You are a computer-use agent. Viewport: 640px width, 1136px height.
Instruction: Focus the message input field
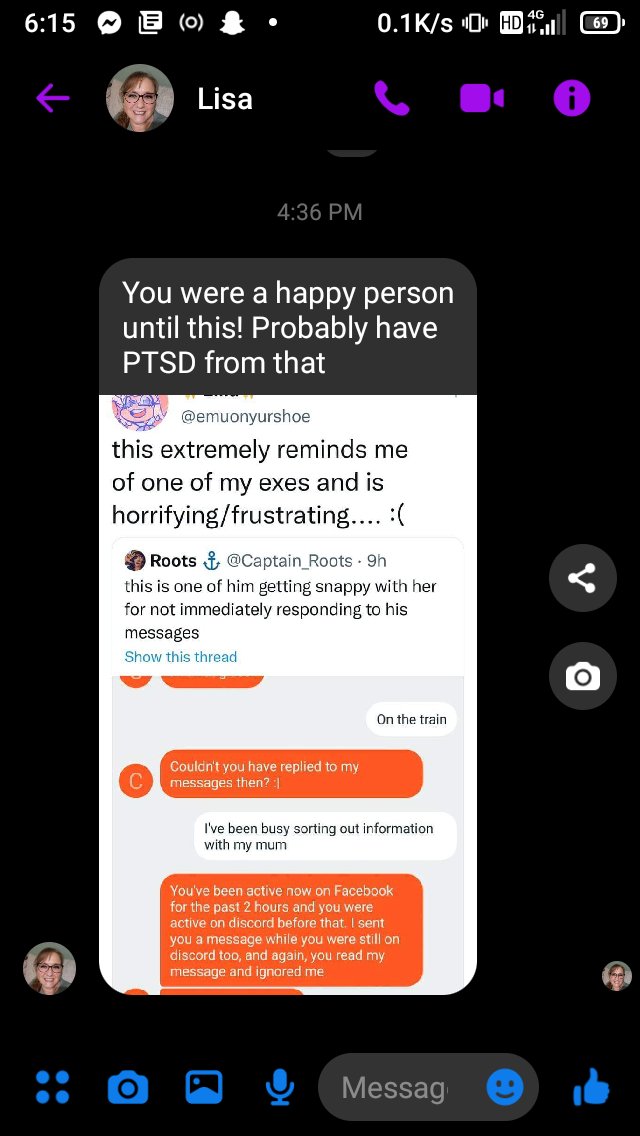(x=395, y=1087)
